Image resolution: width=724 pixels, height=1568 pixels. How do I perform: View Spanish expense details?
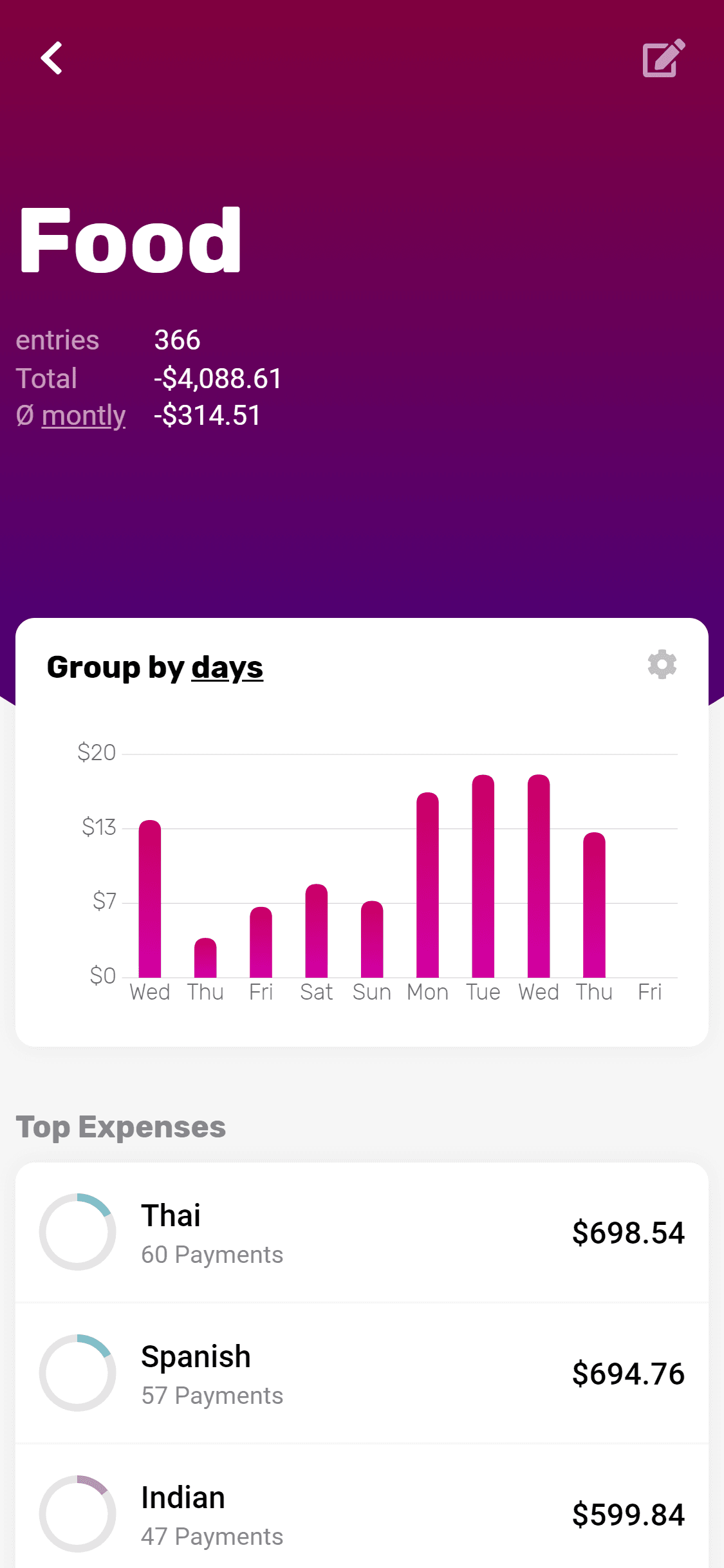tap(362, 1374)
